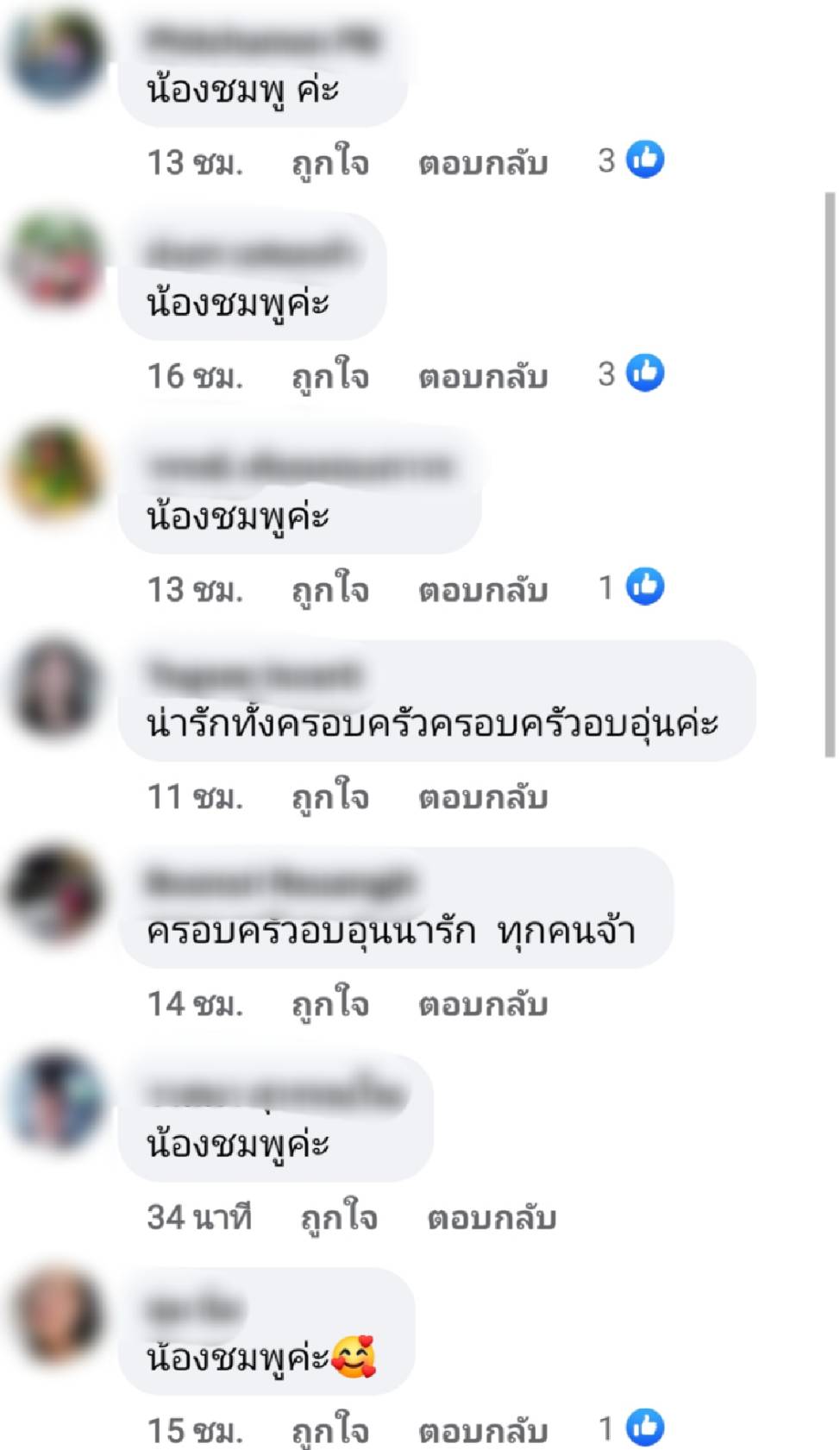Screen dimensions: 840x1450
Task: Reply to the 11 ชม. comment น่ารักทั้งครอบครัว
Action: 483,797
